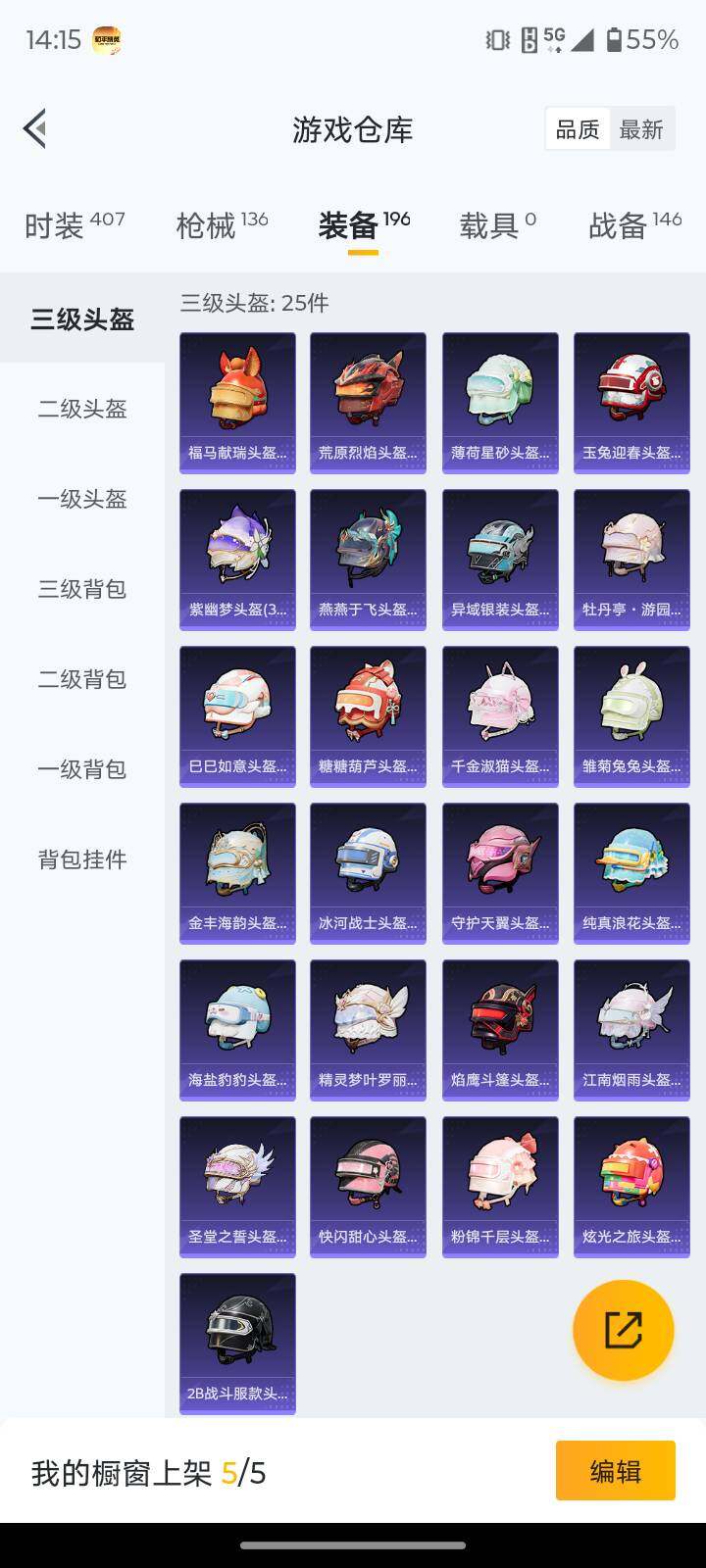Show the 三级背包 category
Viewport: 706px width, 1568px height.
tap(82, 589)
